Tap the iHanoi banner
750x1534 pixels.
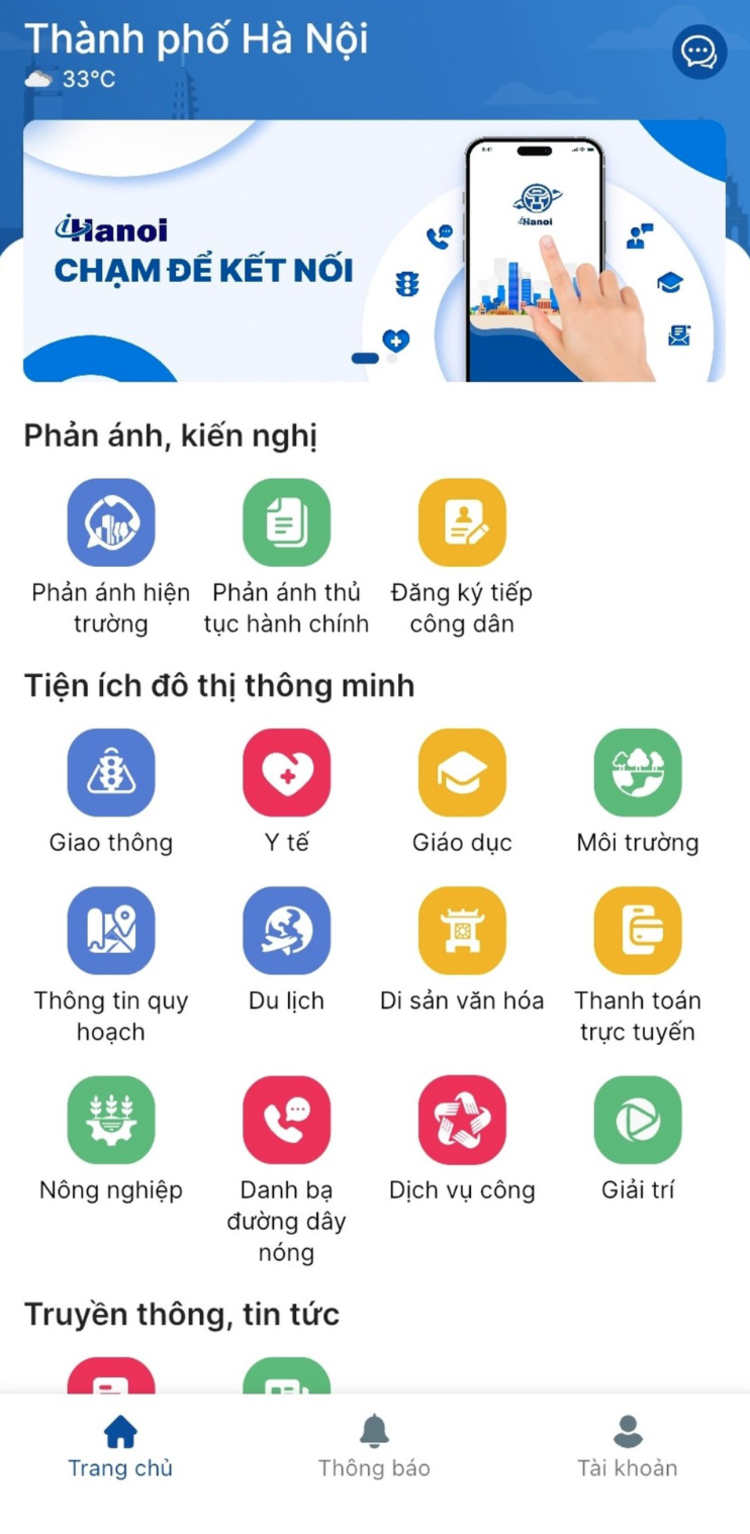point(374,250)
